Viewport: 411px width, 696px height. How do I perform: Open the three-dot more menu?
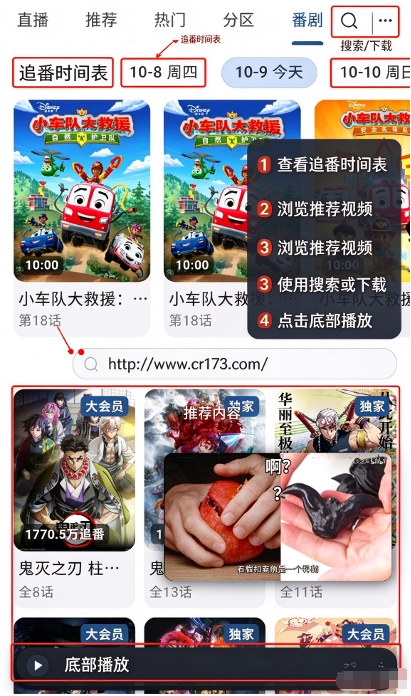point(385,20)
